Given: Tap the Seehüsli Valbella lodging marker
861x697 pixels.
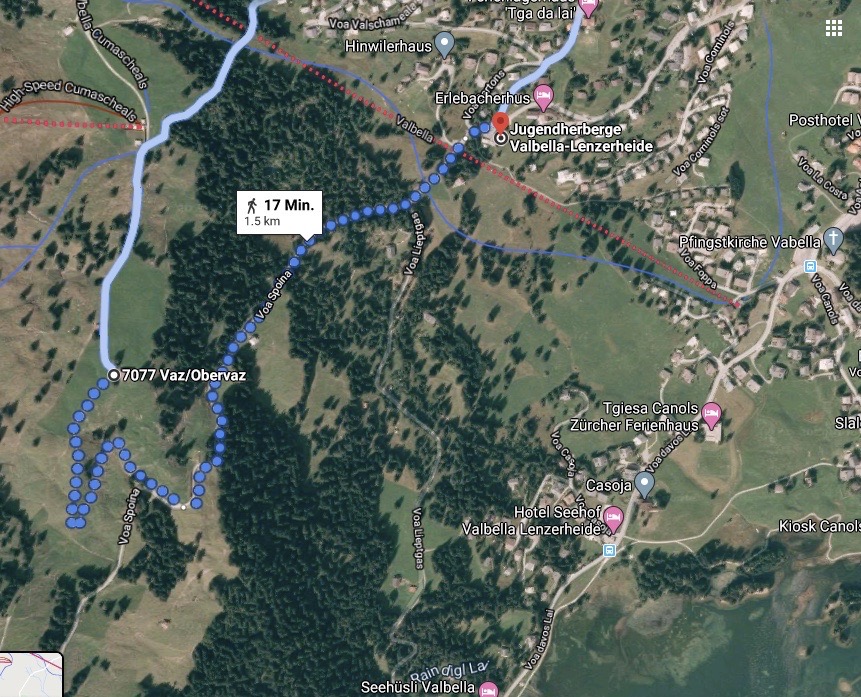Looking at the screenshot, I should [x=488, y=689].
